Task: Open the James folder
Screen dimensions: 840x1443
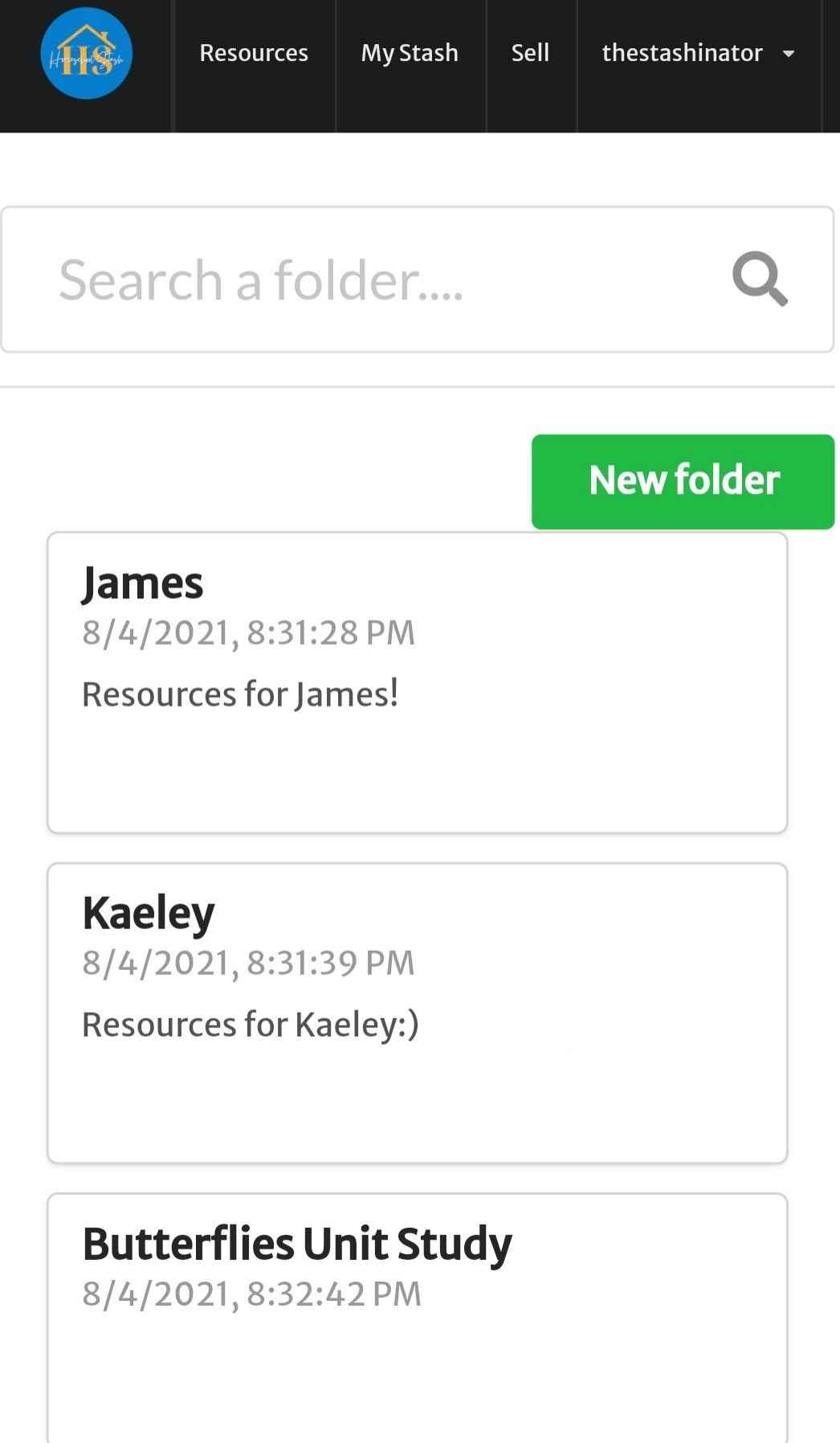Action: [417, 682]
